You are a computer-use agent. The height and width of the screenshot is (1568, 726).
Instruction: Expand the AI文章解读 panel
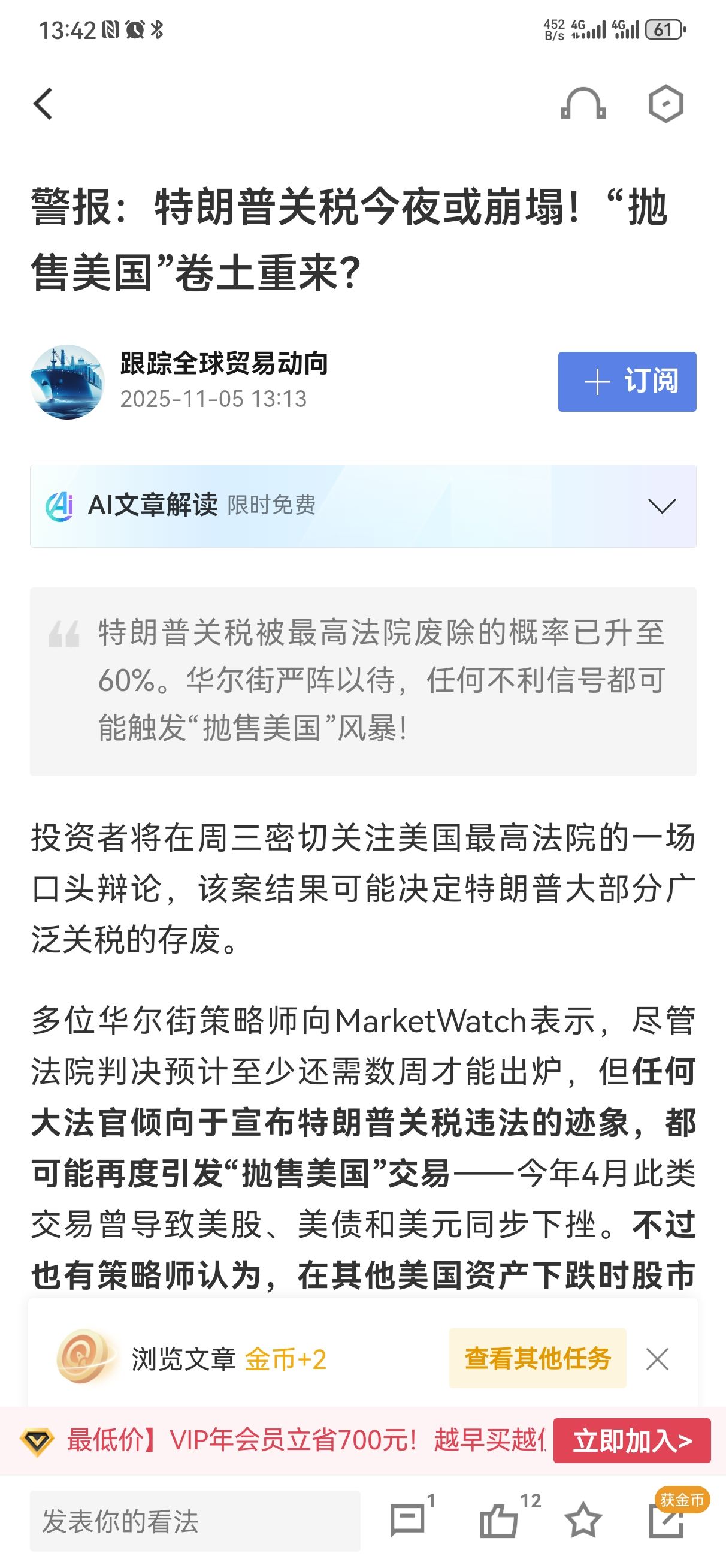pos(661,506)
